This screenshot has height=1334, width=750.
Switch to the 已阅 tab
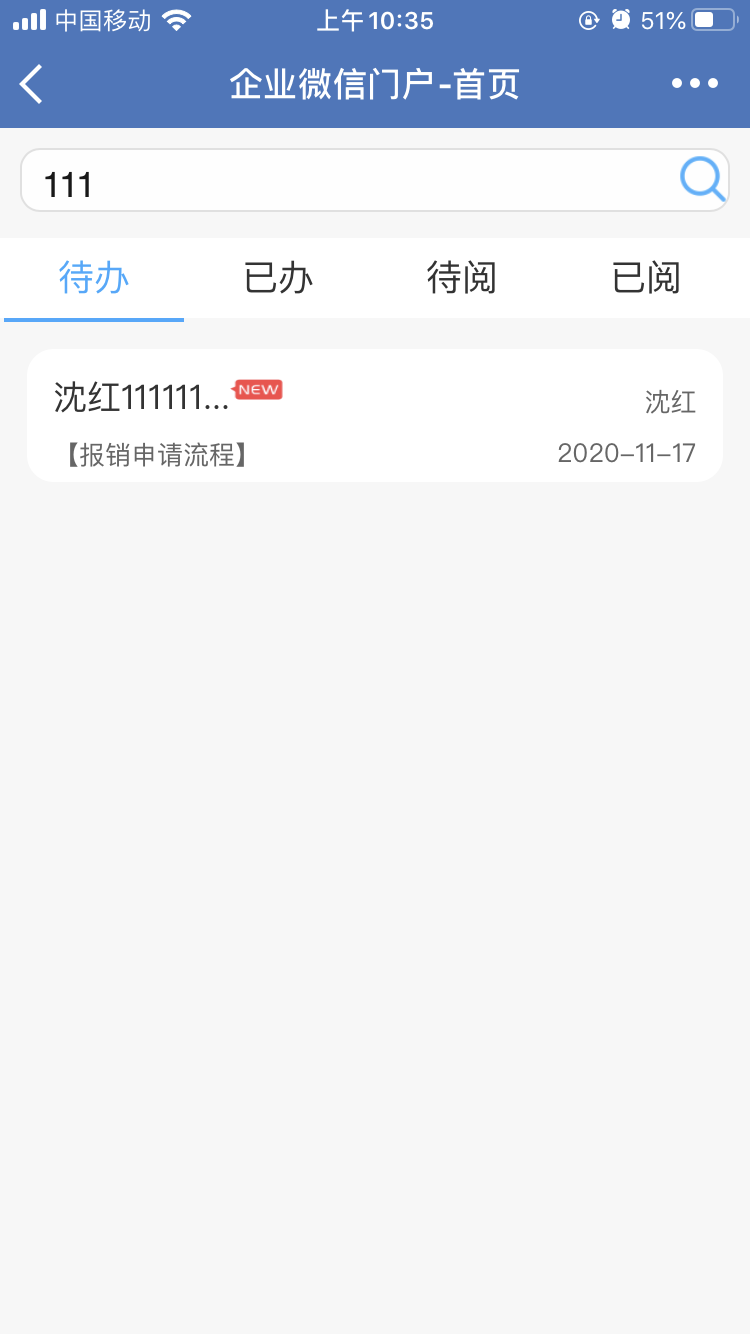646,278
